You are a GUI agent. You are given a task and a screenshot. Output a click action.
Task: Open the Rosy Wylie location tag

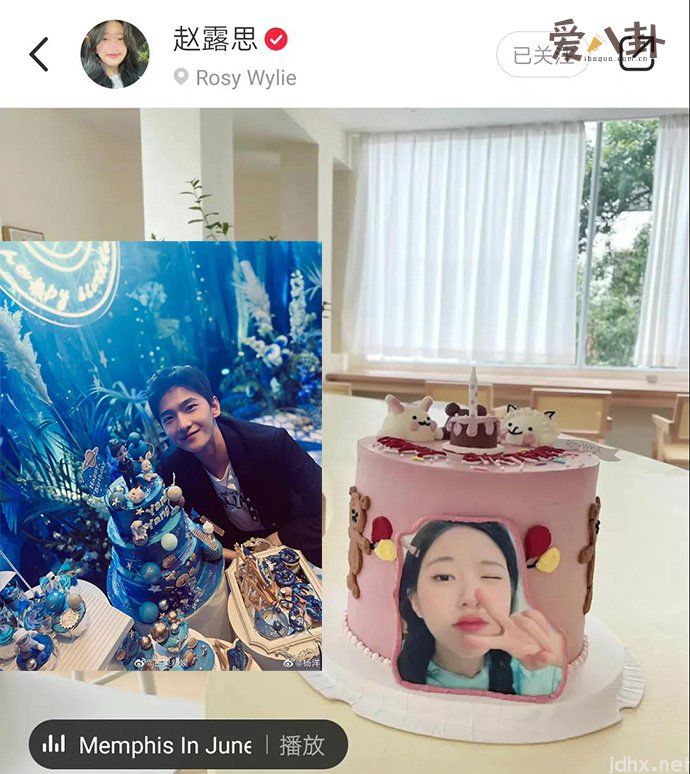point(235,78)
